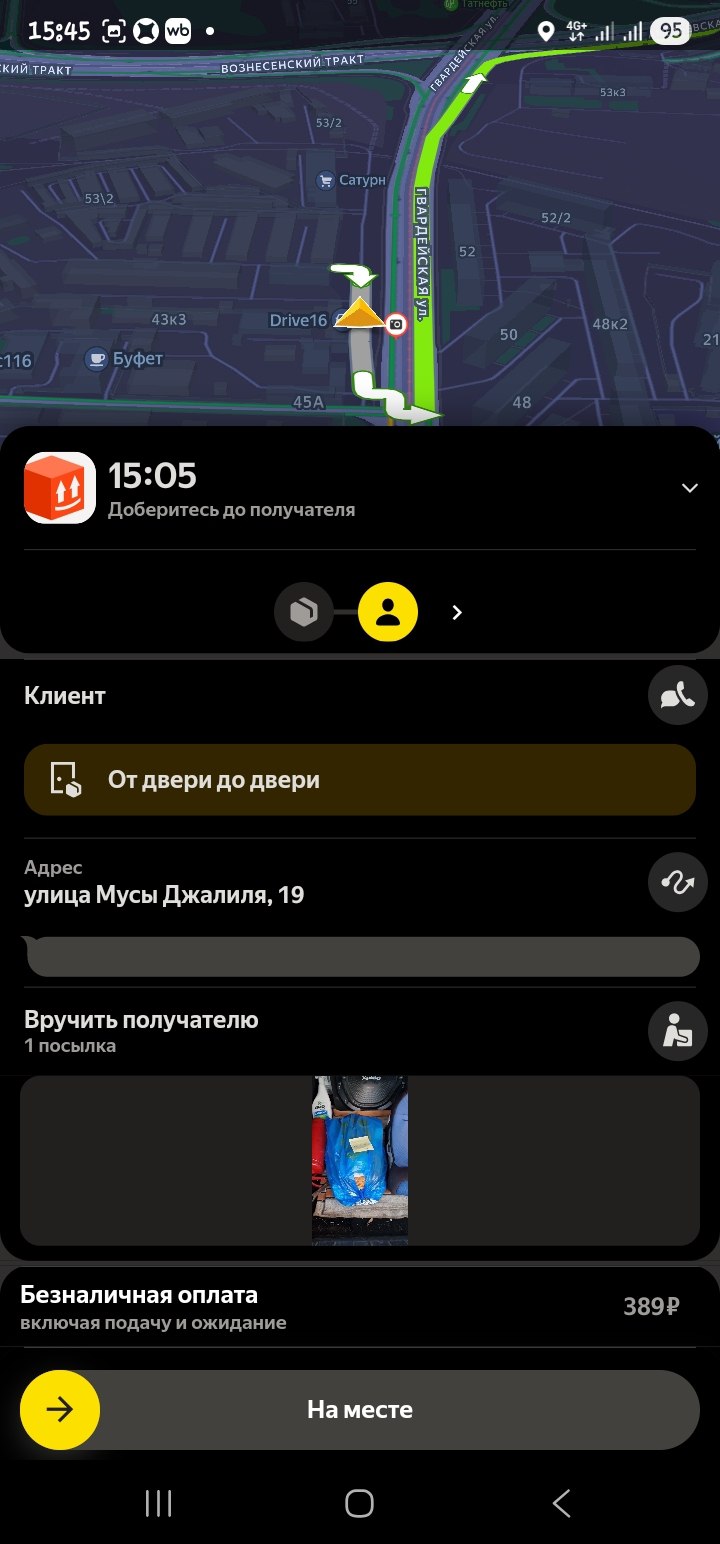Screen dimensions: 720x1544
Task: Tap the hand-over-to-recipient icon
Action: (677, 1031)
